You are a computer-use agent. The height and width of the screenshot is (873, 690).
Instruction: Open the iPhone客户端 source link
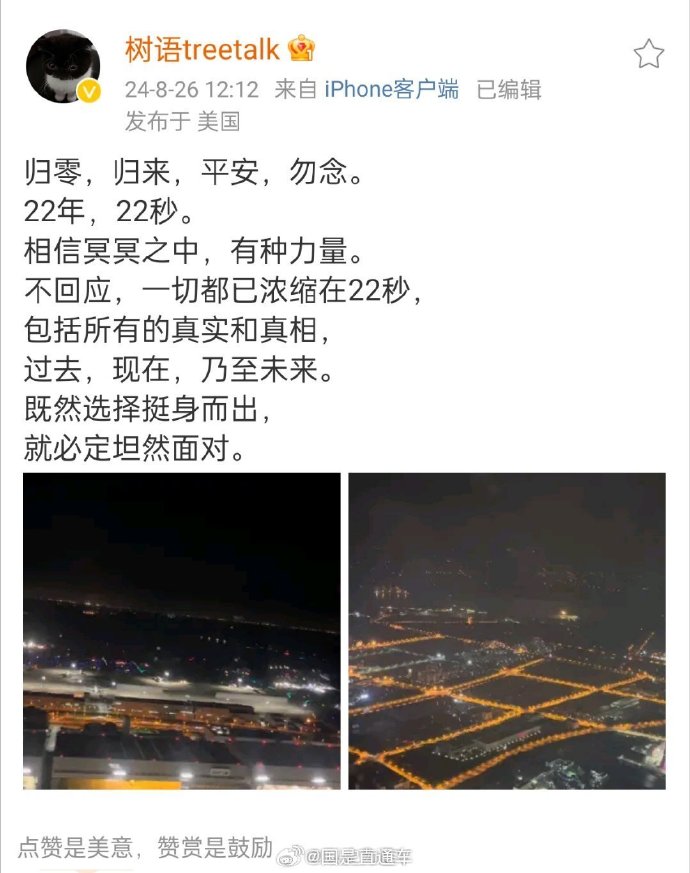pos(391,90)
